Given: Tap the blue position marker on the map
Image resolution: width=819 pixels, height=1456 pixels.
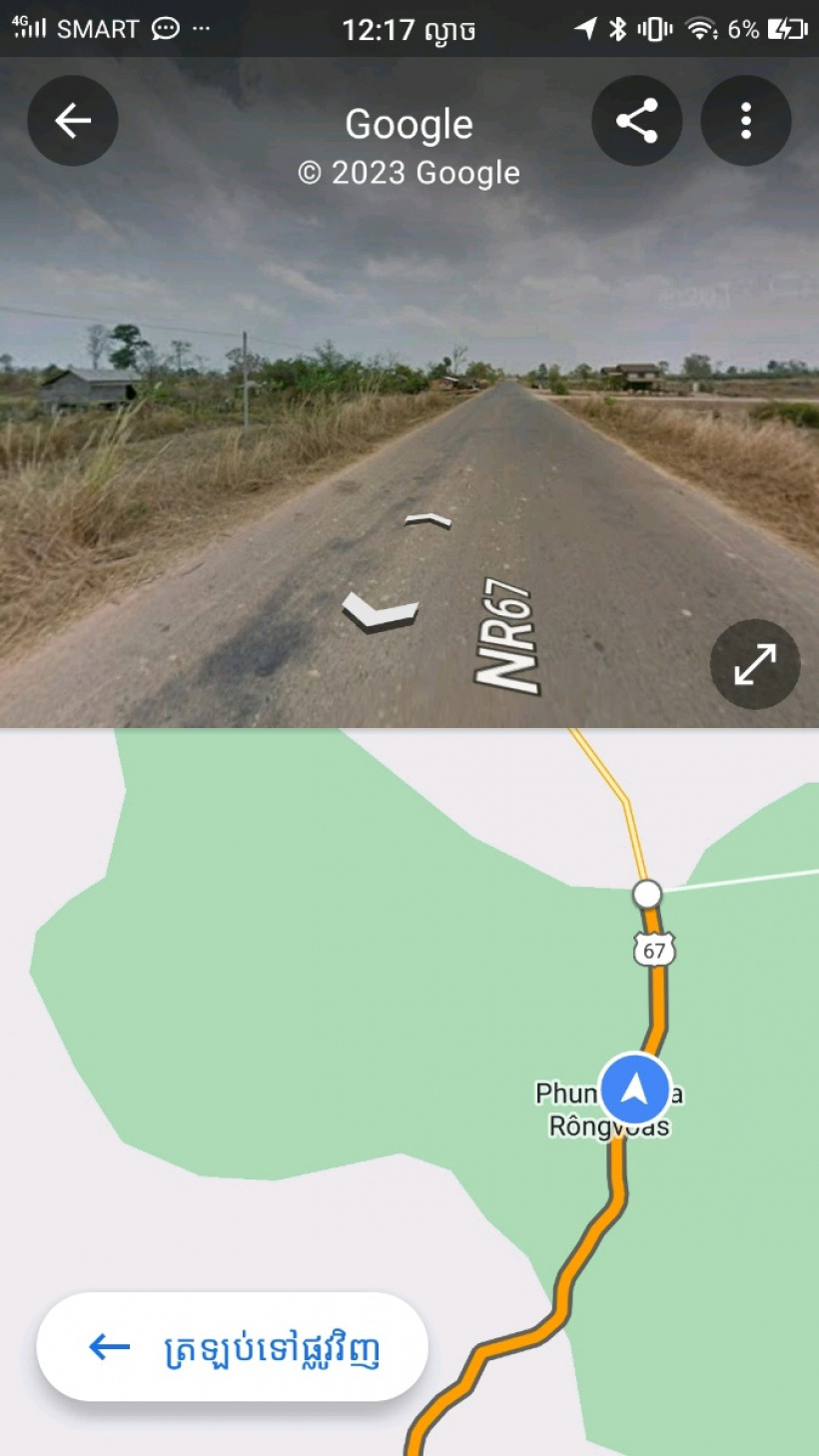Looking at the screenshot, I should pos(634,1089).
